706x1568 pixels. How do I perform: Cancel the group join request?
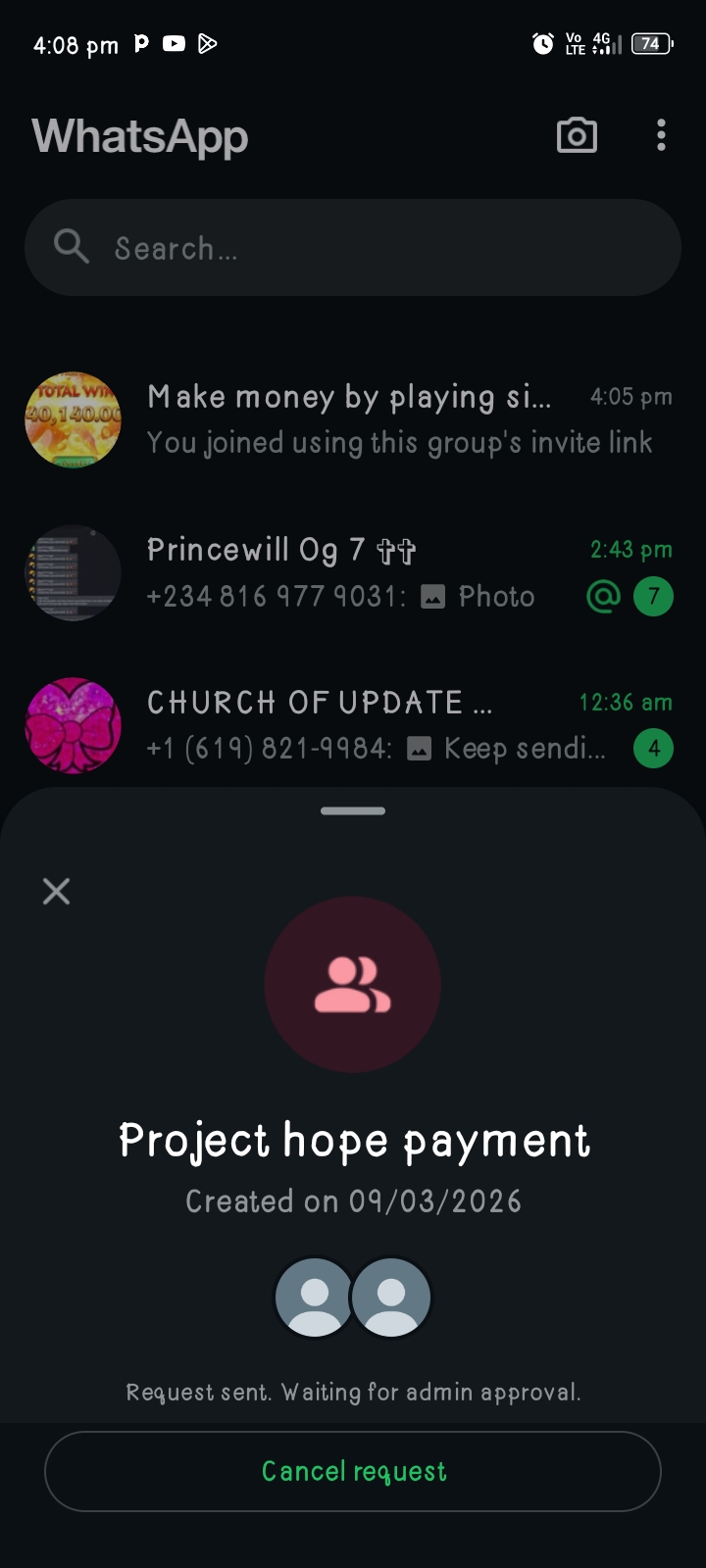tap(353, 1471)
